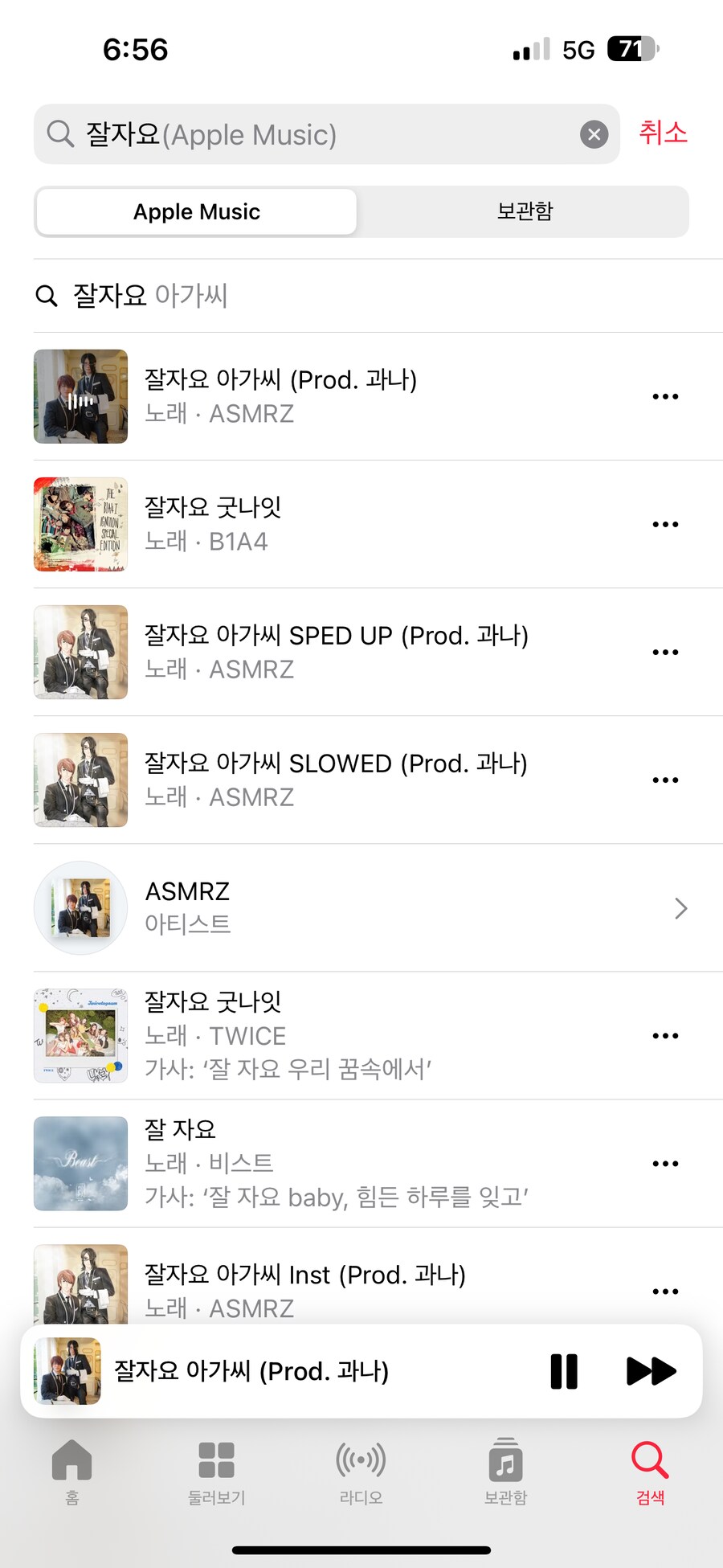Open the 홈 tab icon

71,1468
